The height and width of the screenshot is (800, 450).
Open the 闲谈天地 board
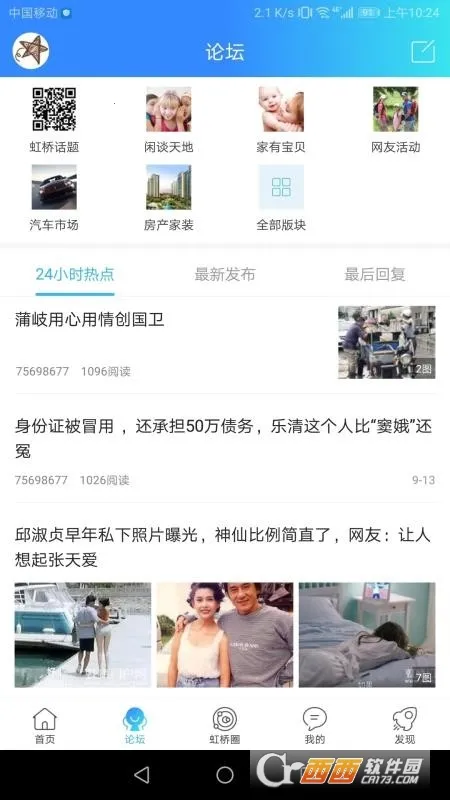pos(168,120)
